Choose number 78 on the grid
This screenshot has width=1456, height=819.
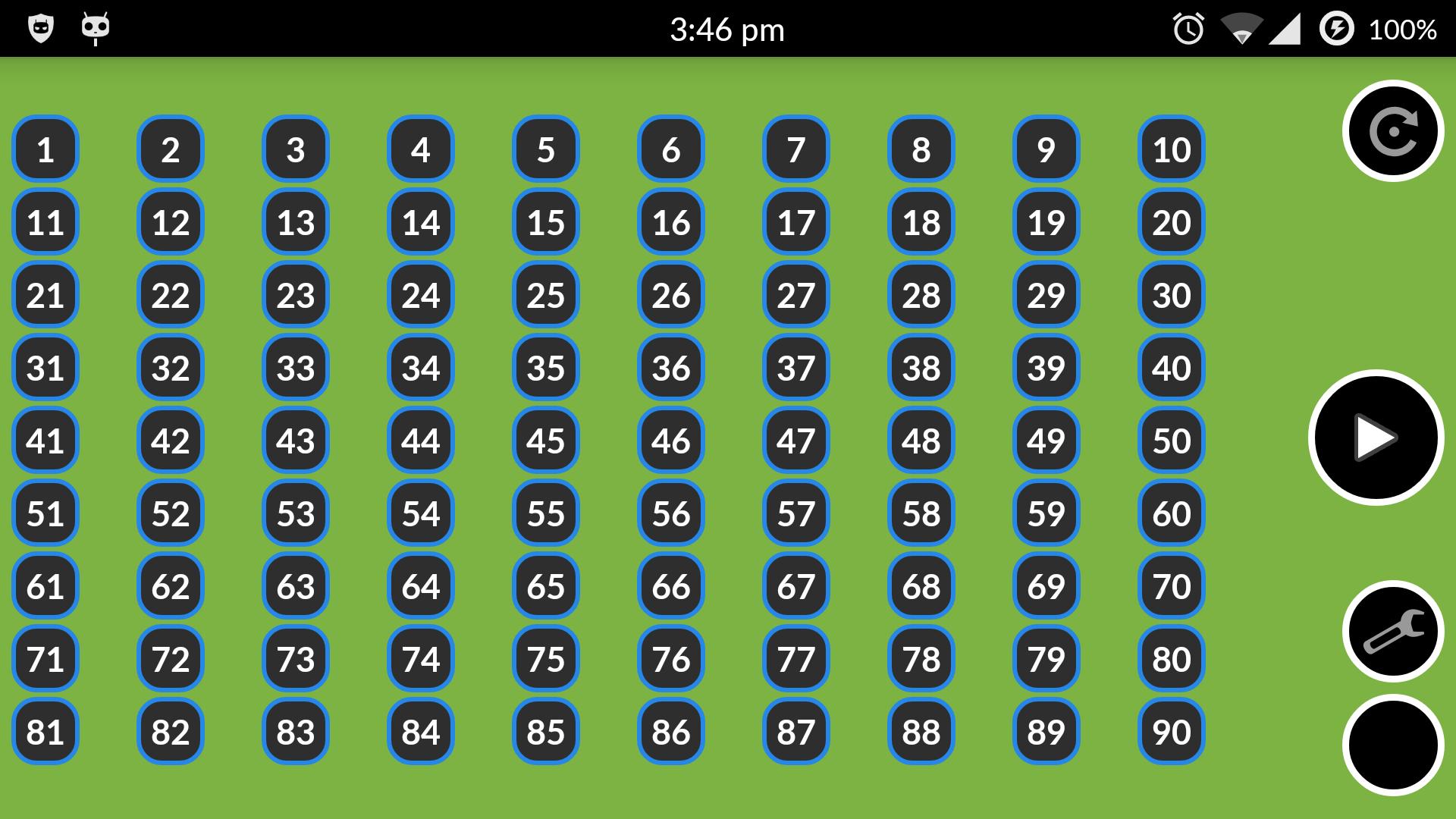point(921,659)
